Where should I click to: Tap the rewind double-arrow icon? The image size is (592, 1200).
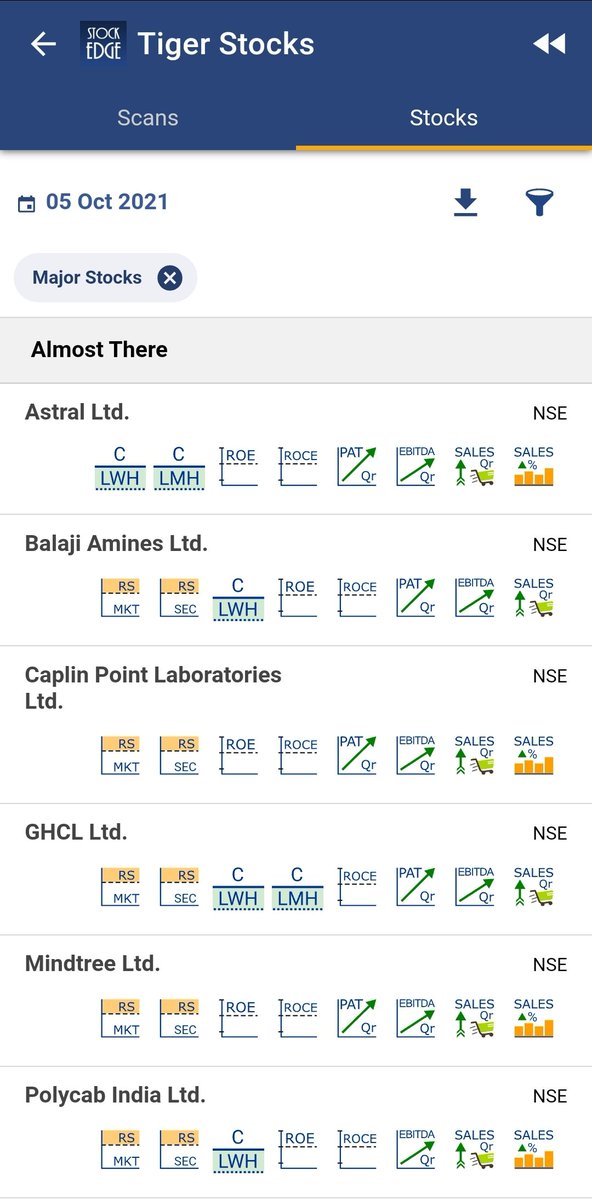[548, 44]
